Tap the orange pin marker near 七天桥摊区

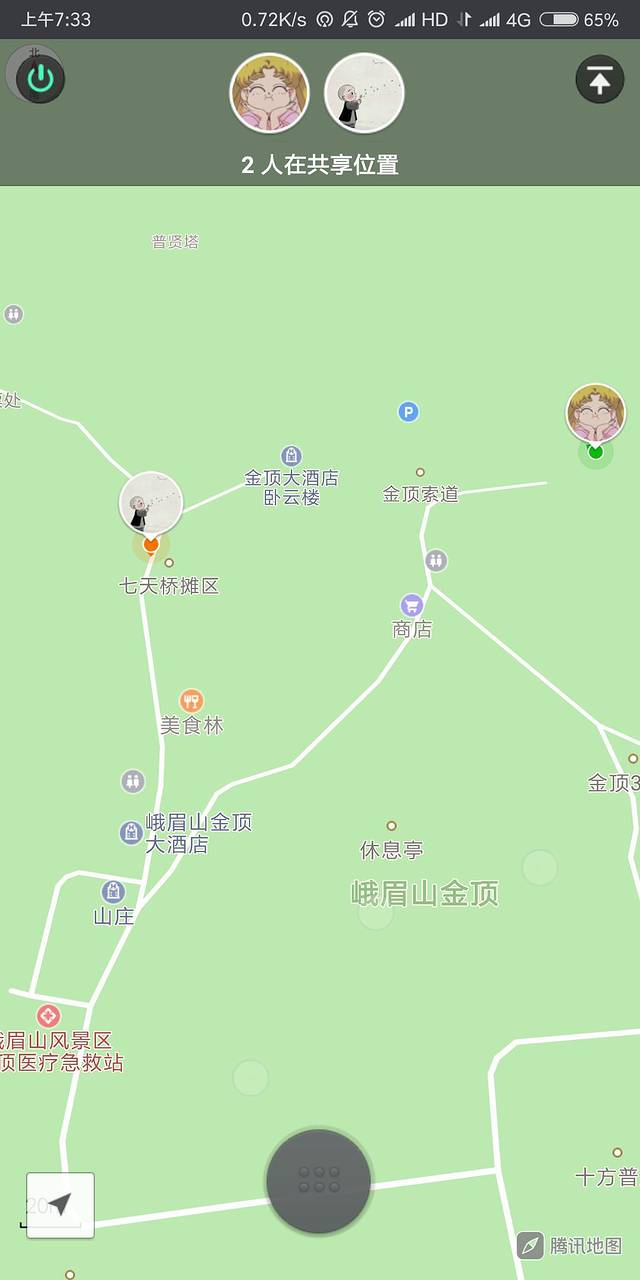(151, 544)
